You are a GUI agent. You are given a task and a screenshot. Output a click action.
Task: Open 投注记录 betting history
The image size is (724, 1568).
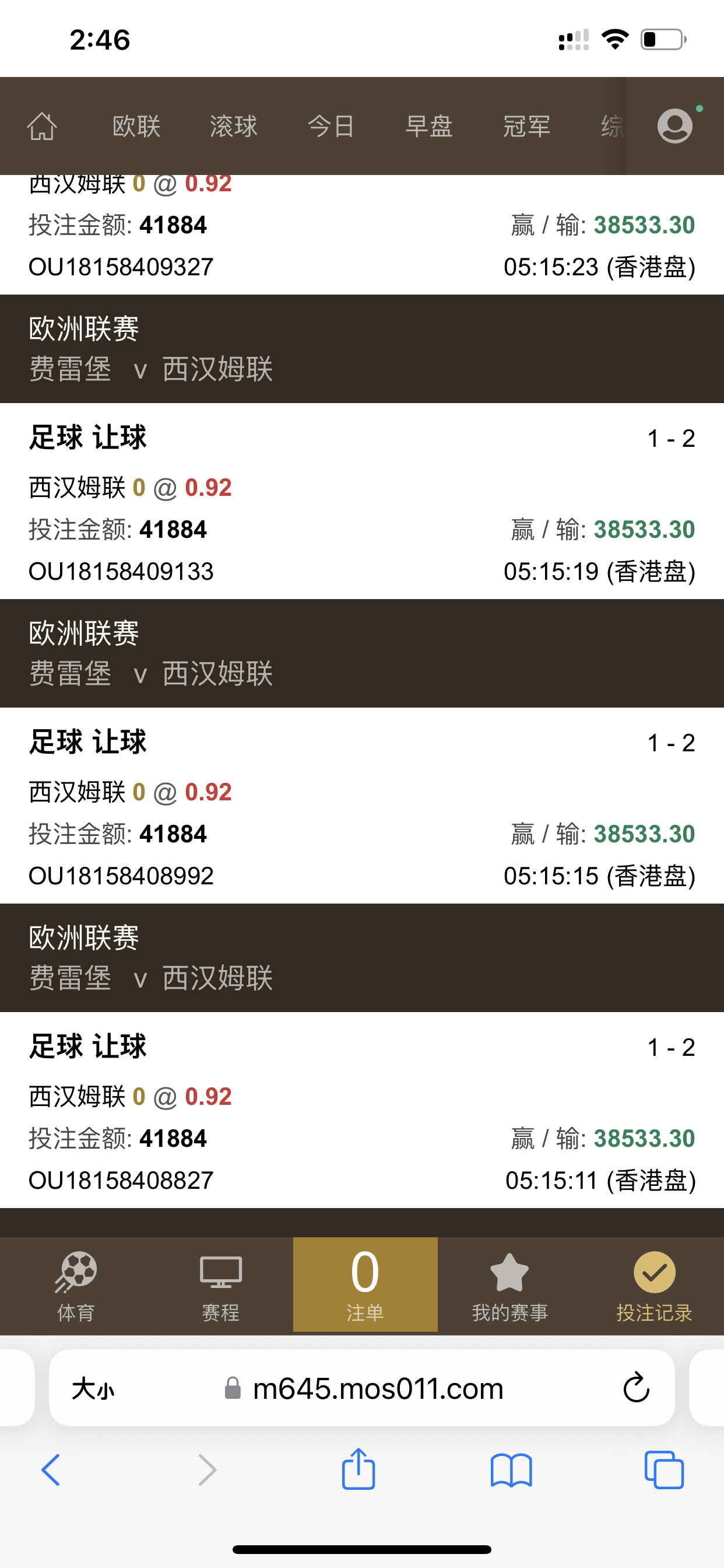(654, 1286)
